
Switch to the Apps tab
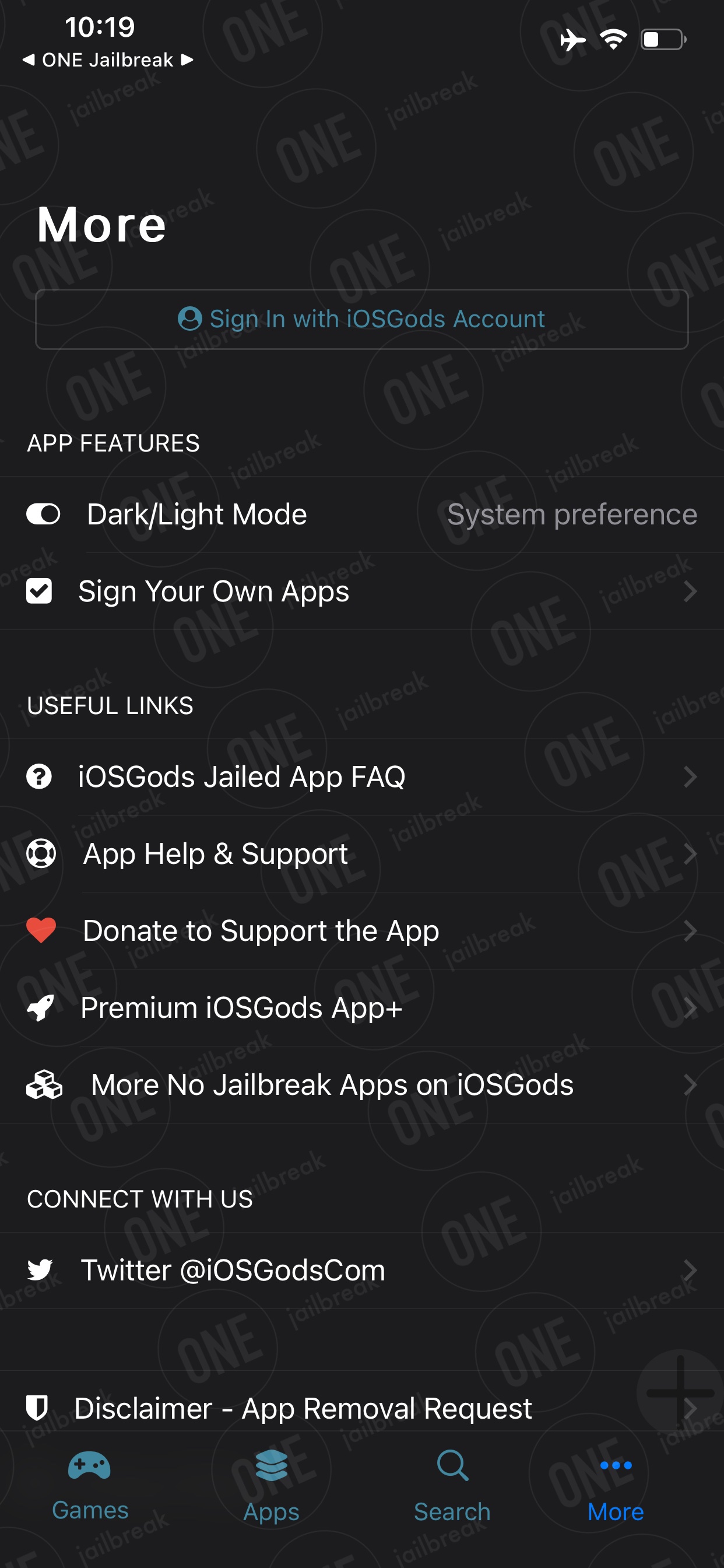point(271,1485)
